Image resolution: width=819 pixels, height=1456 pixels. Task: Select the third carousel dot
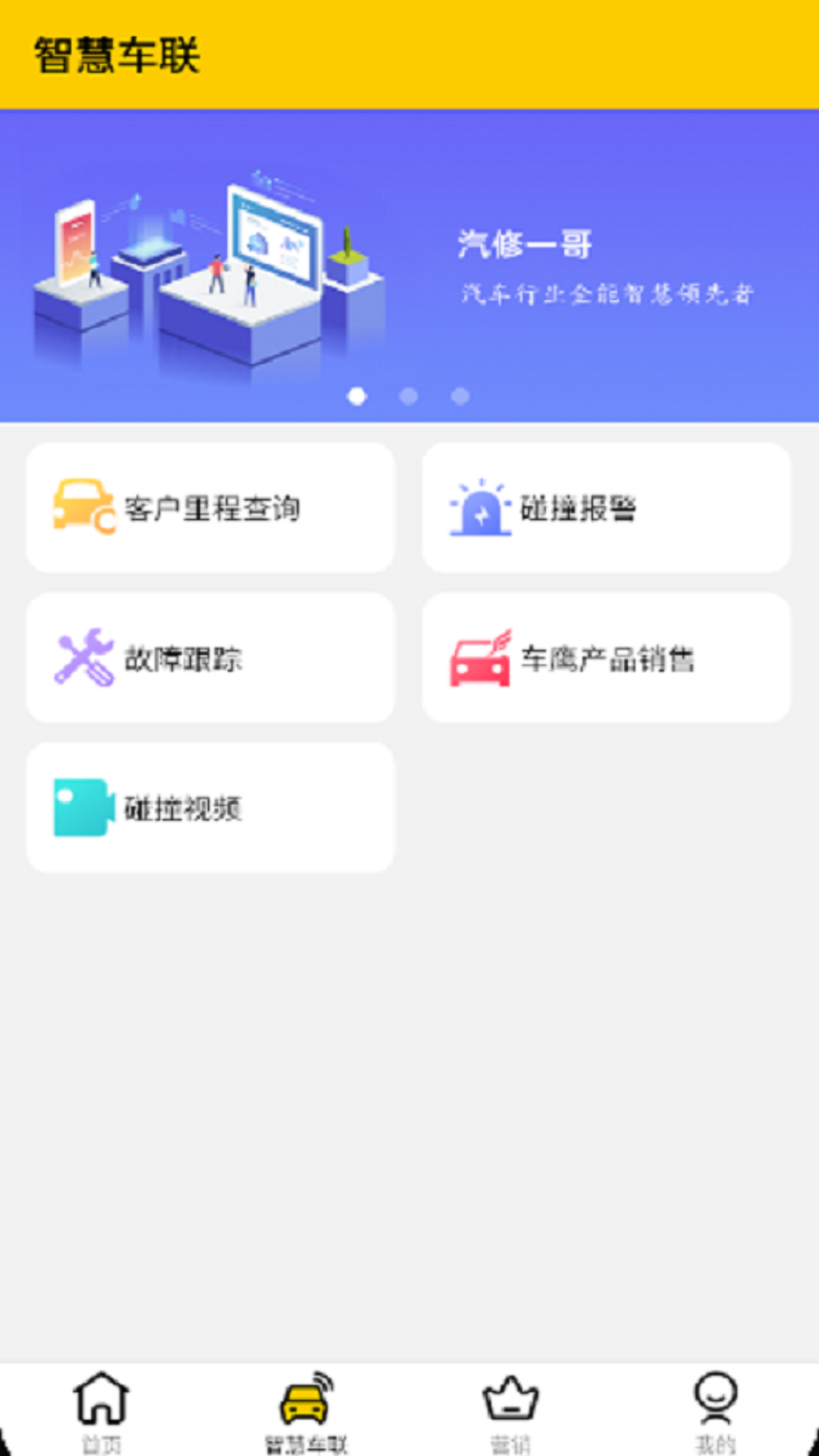(x=460, y=395)
